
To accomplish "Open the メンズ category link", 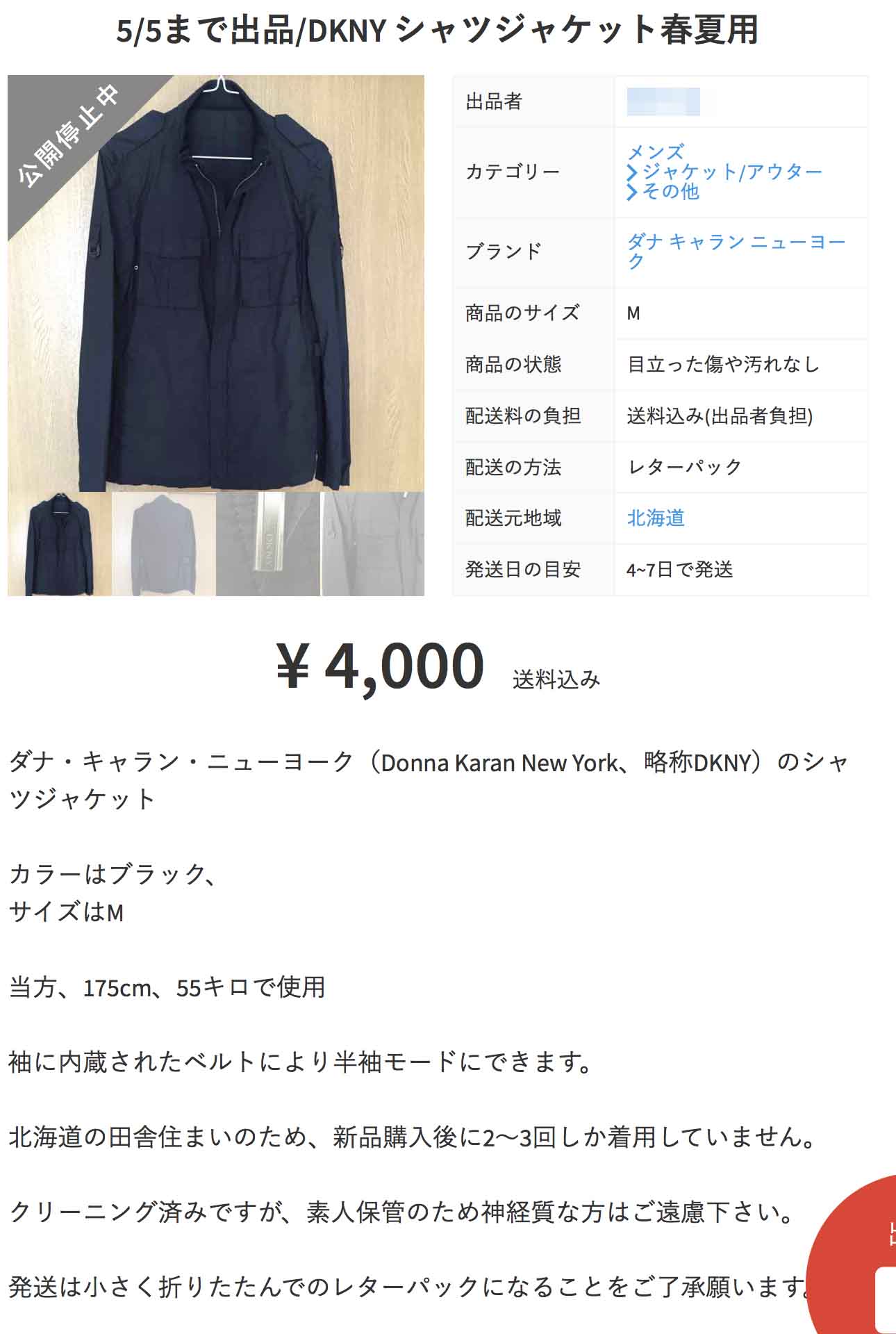I will (x=656, y=152).
